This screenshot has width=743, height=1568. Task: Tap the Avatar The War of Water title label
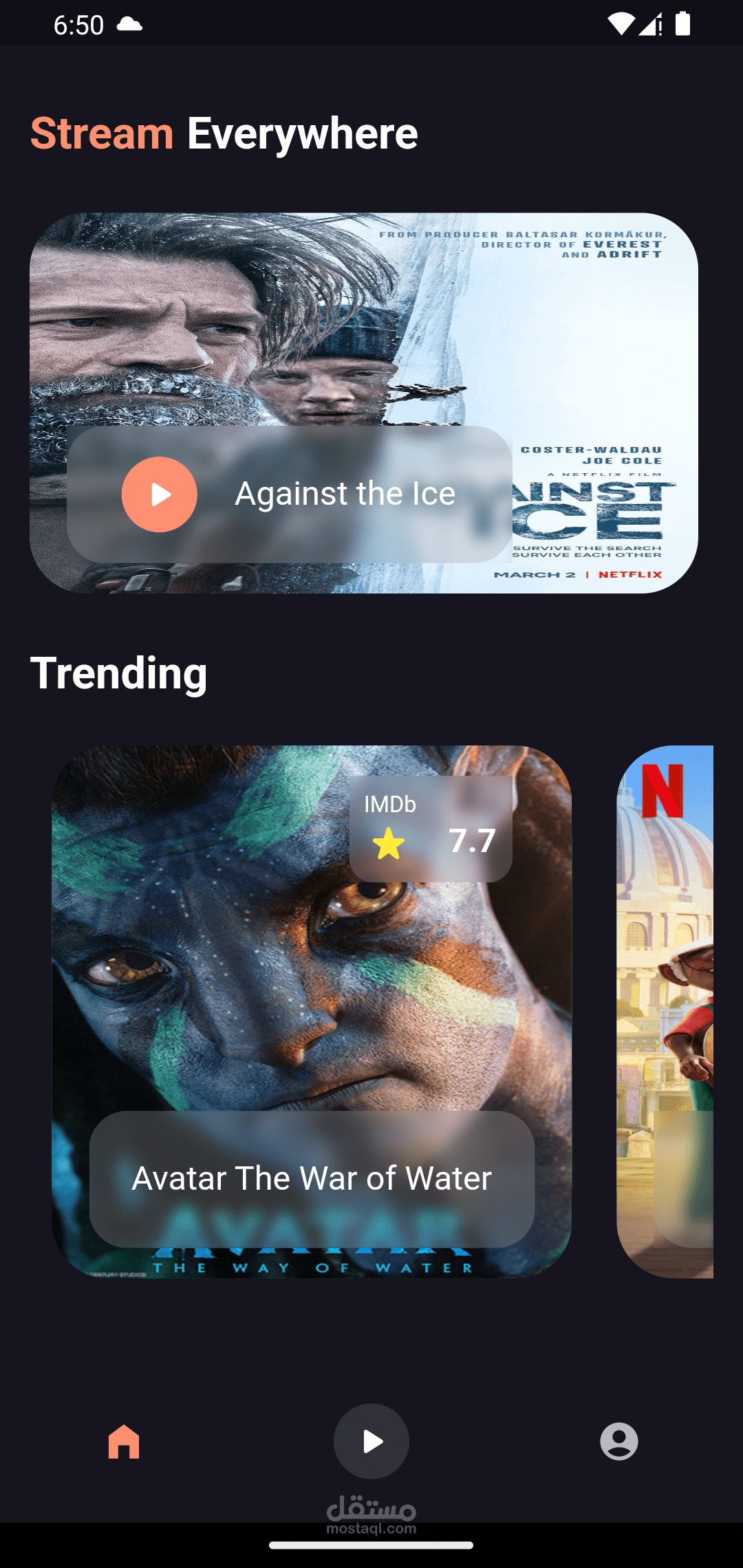311,1178
